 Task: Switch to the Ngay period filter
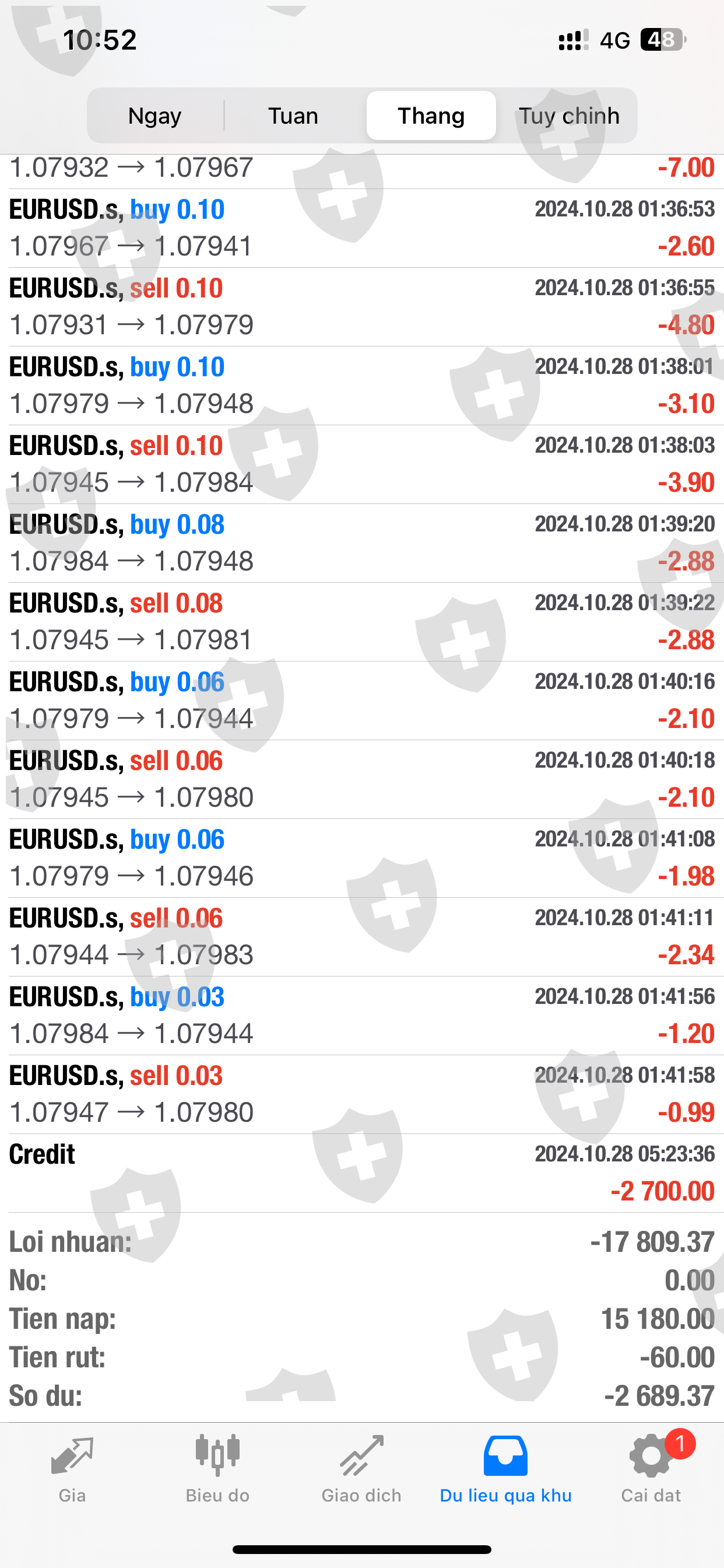[155, 116]
